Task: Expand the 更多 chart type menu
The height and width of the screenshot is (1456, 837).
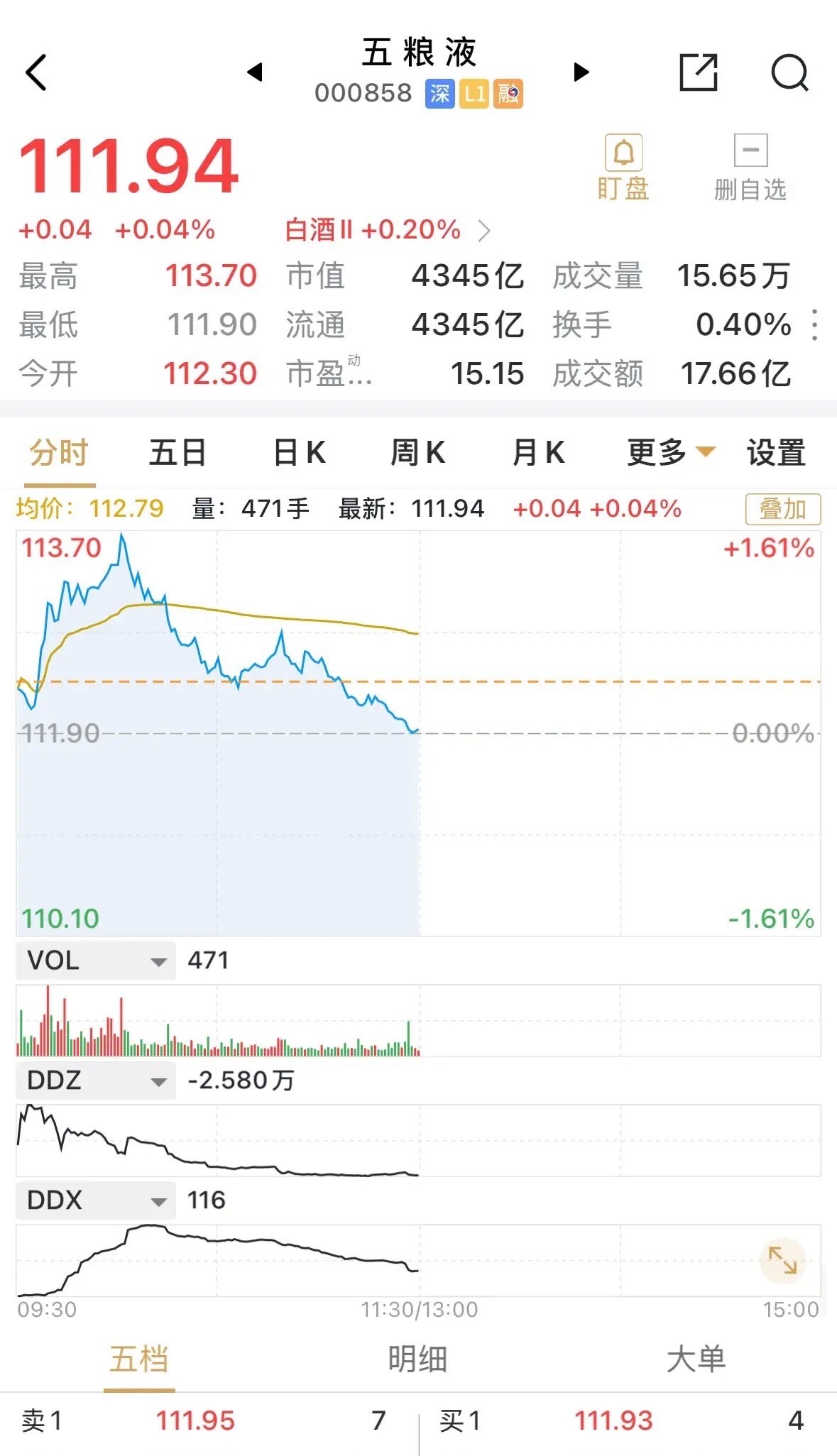Action: pyautogui.click(x=666, y=451)
